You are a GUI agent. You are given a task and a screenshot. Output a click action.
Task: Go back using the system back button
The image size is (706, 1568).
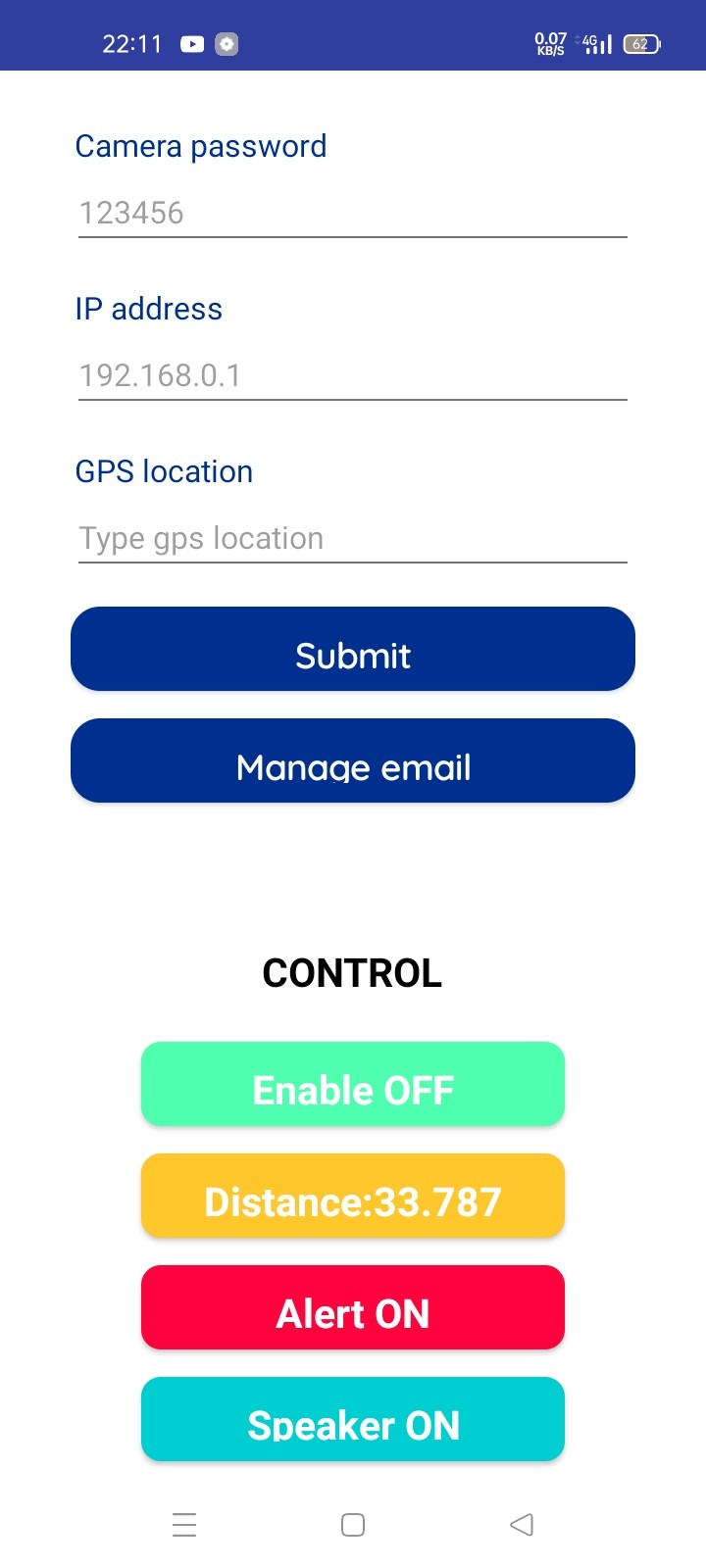522,1525
